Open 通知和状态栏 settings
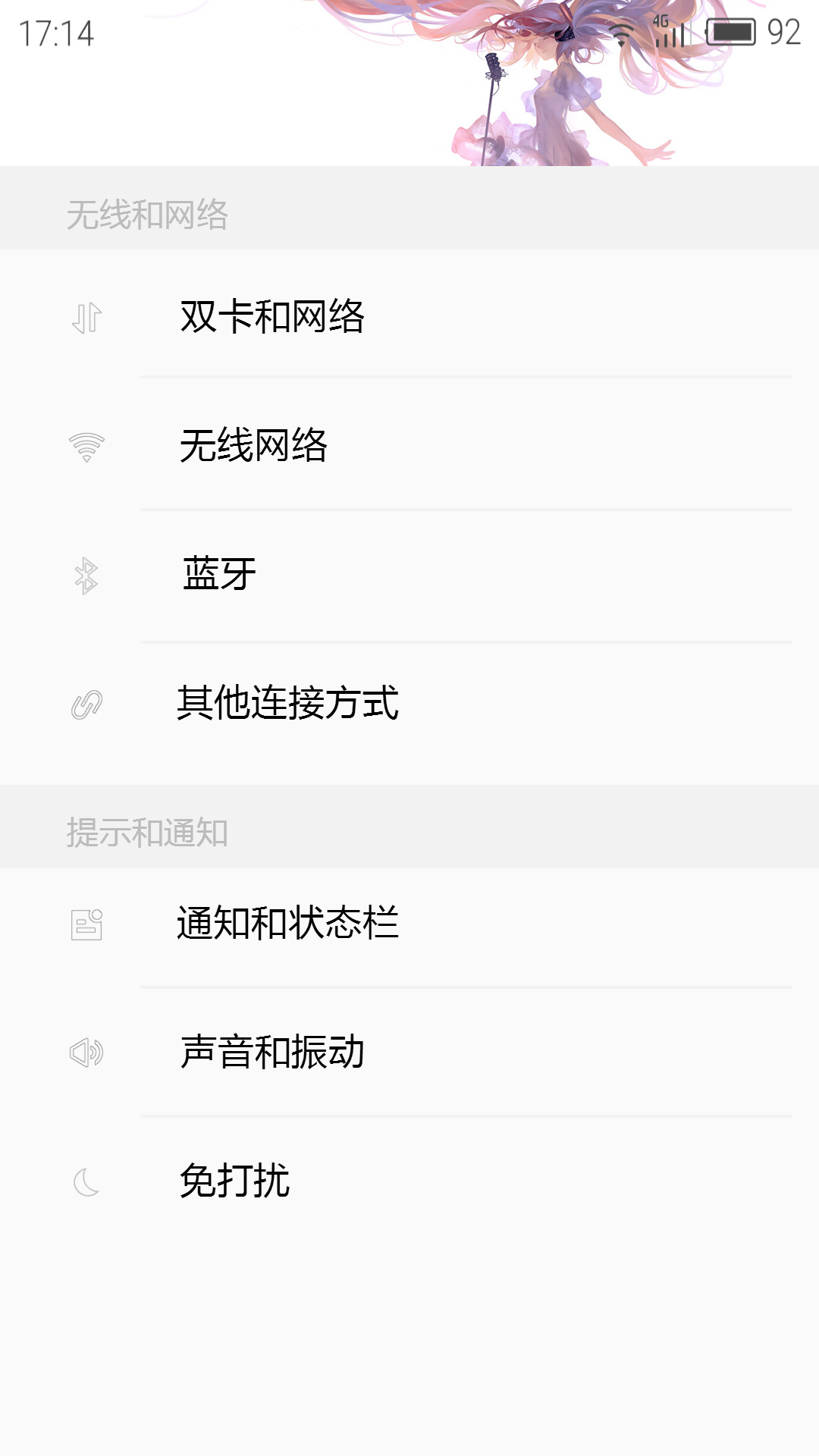Image resolution: width=819 pixels, height=1456 pixels. click(x=409, y=923)
